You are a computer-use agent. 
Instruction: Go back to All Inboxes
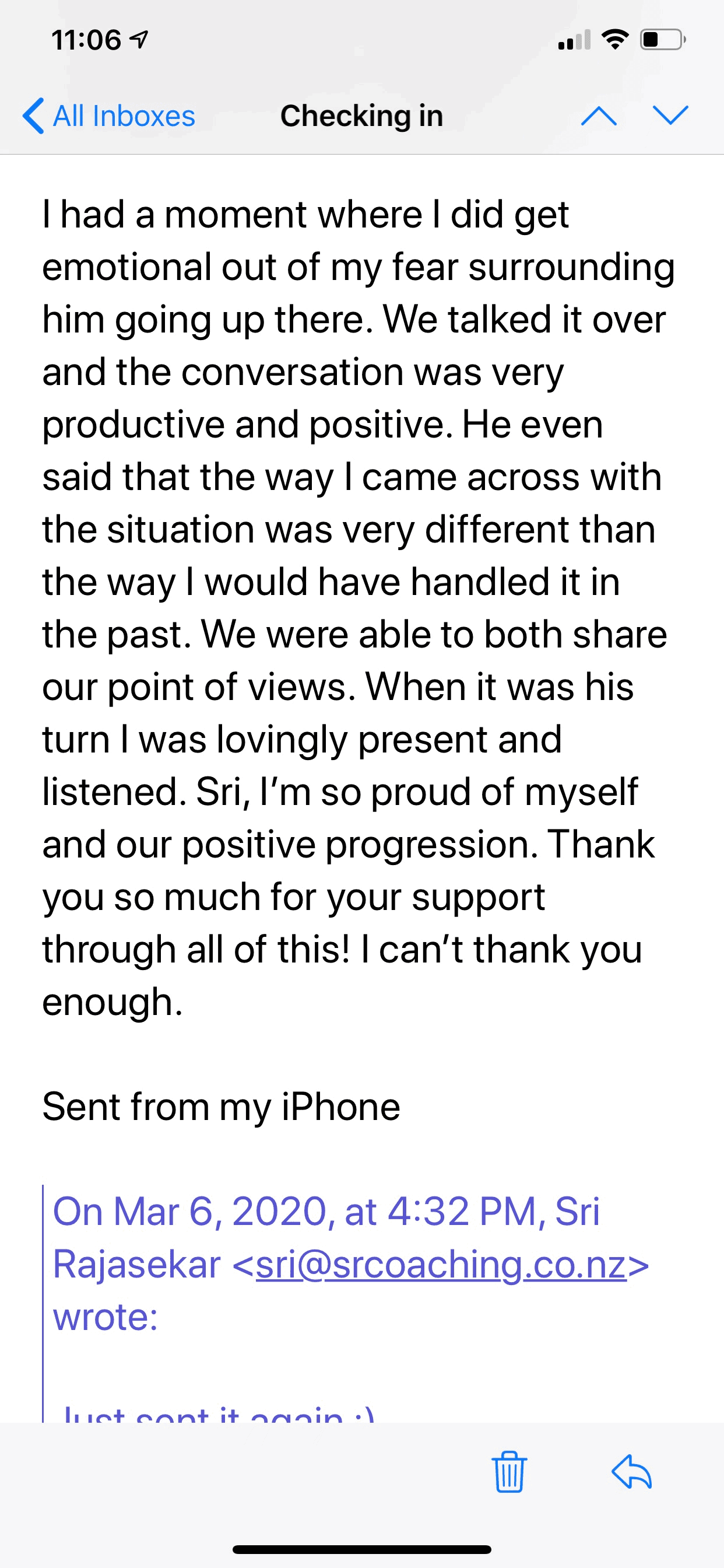(110, 116)
